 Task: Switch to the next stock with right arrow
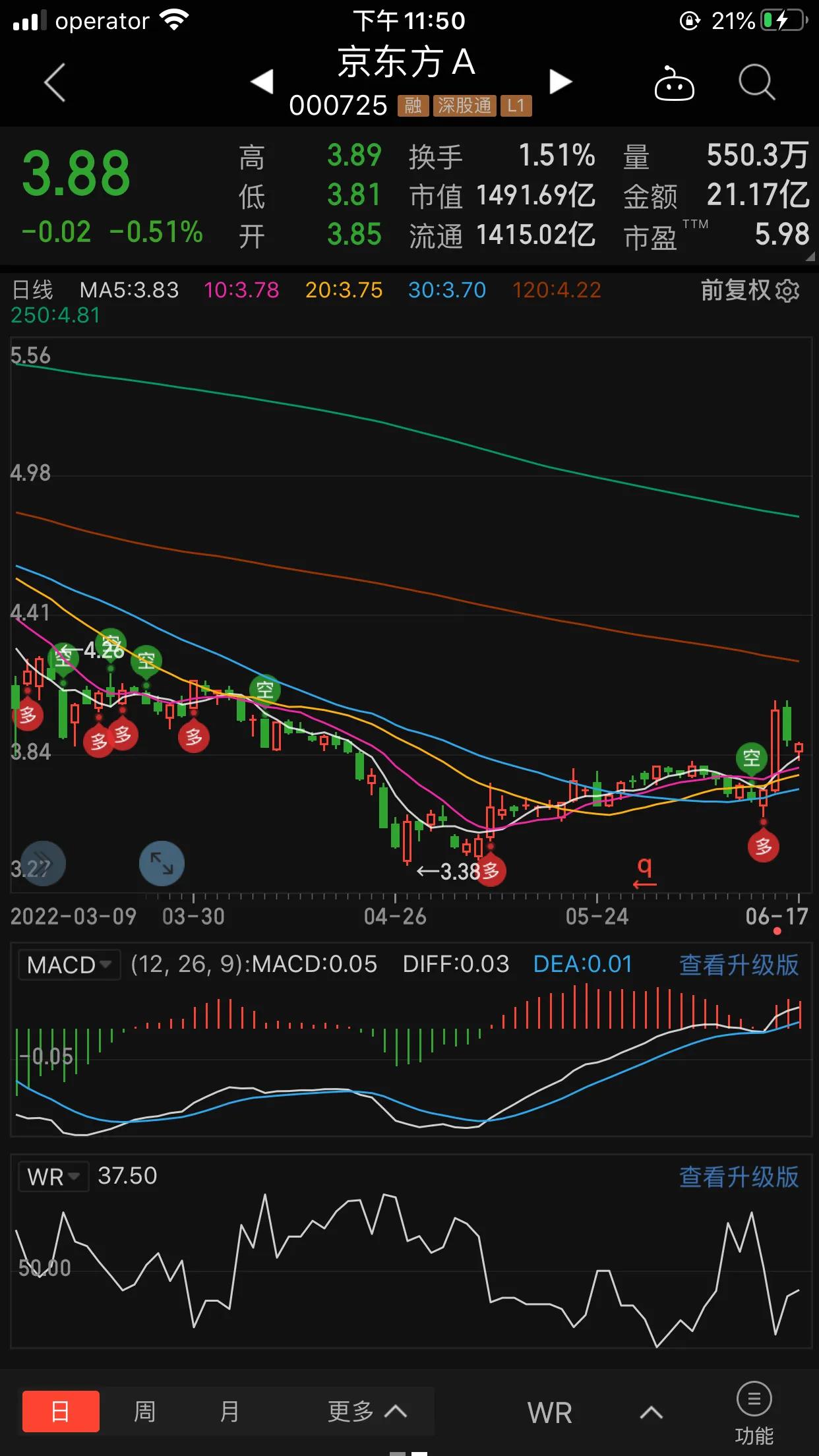point(560,81)
